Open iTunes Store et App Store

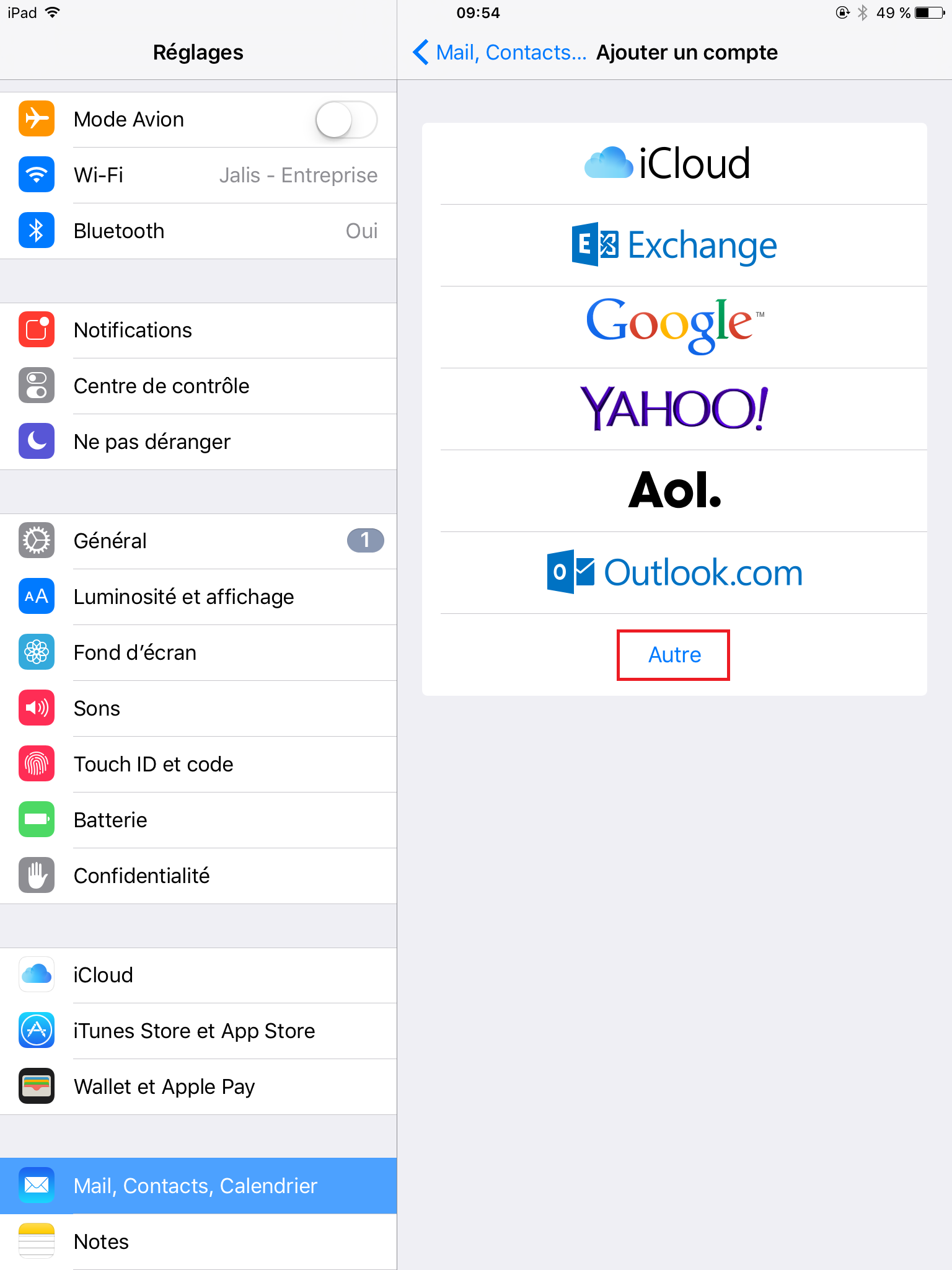[x=198, y=1031]
